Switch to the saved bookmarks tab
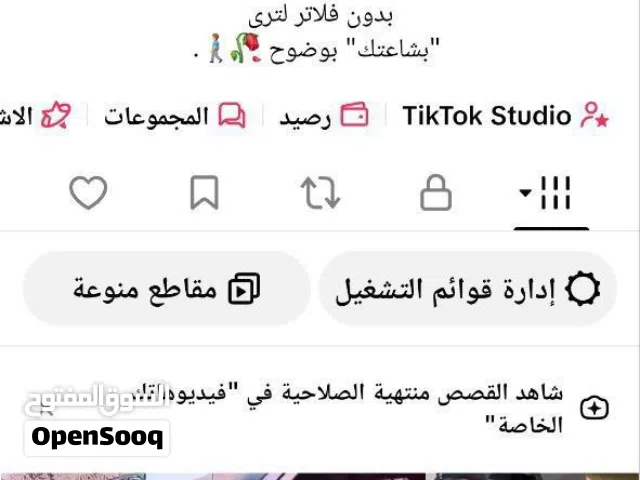The image size is (640, 480). (x=204, y=193)
